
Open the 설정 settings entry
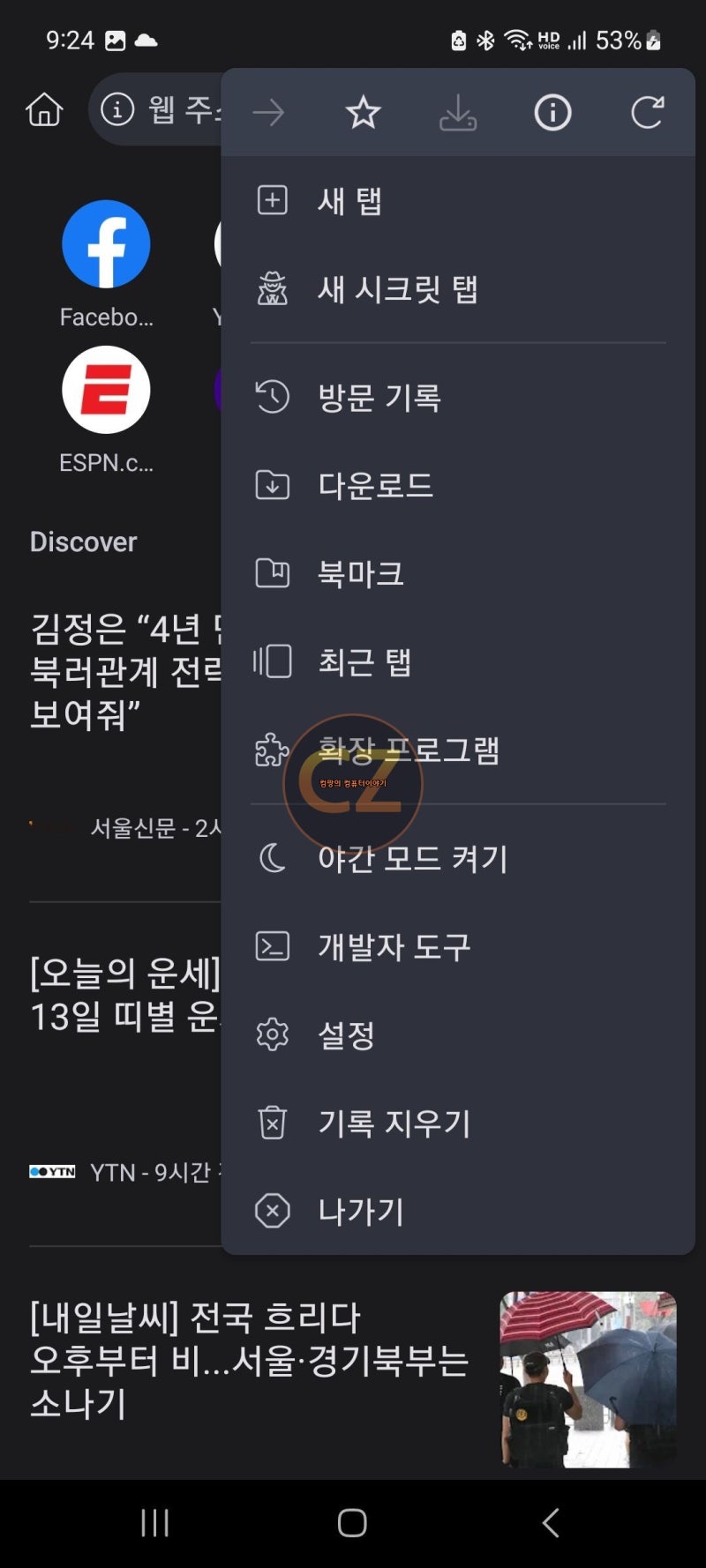[x=348, y=1034]
